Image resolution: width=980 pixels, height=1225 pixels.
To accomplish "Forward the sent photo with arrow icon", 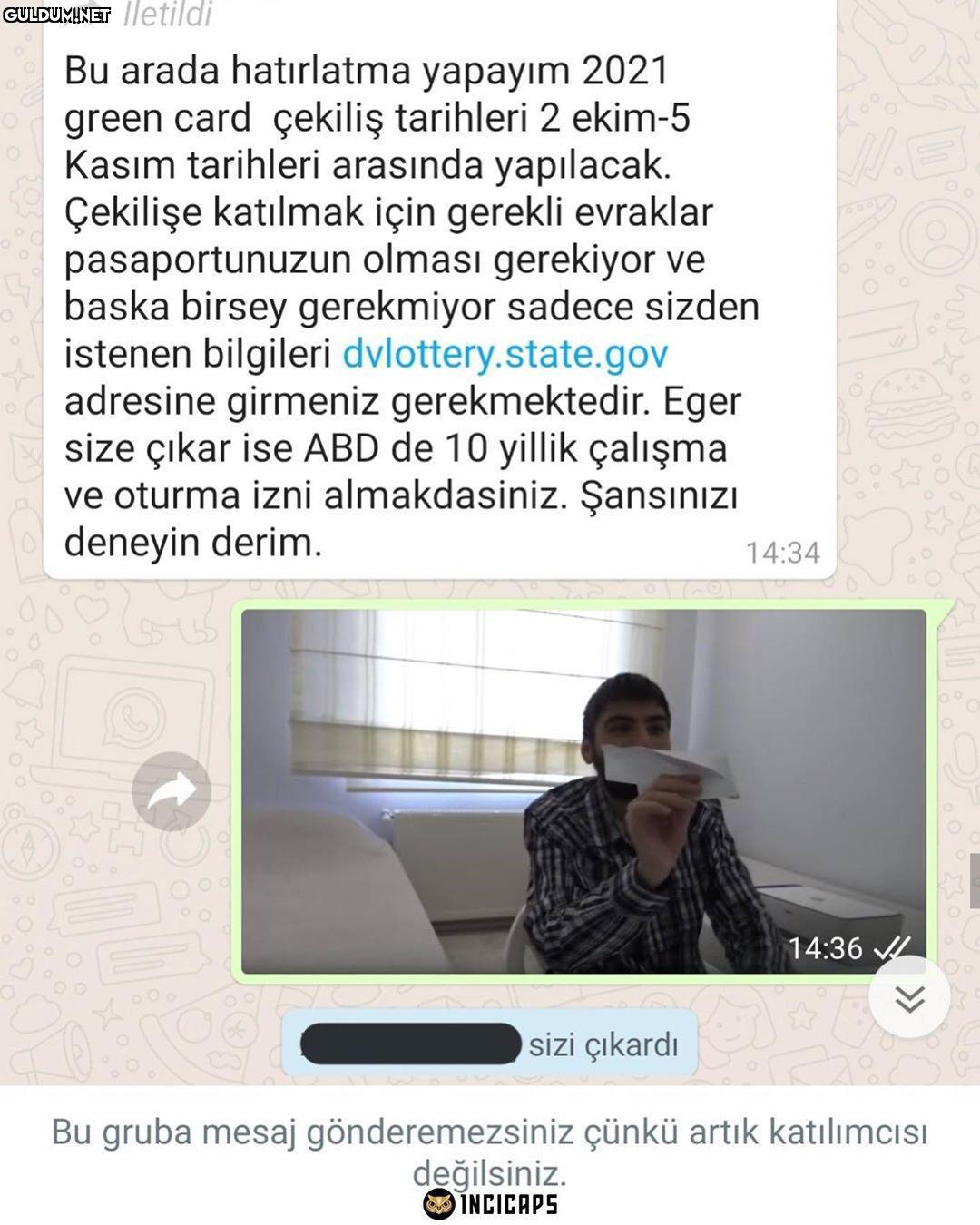I will click(x=171, y=791).
